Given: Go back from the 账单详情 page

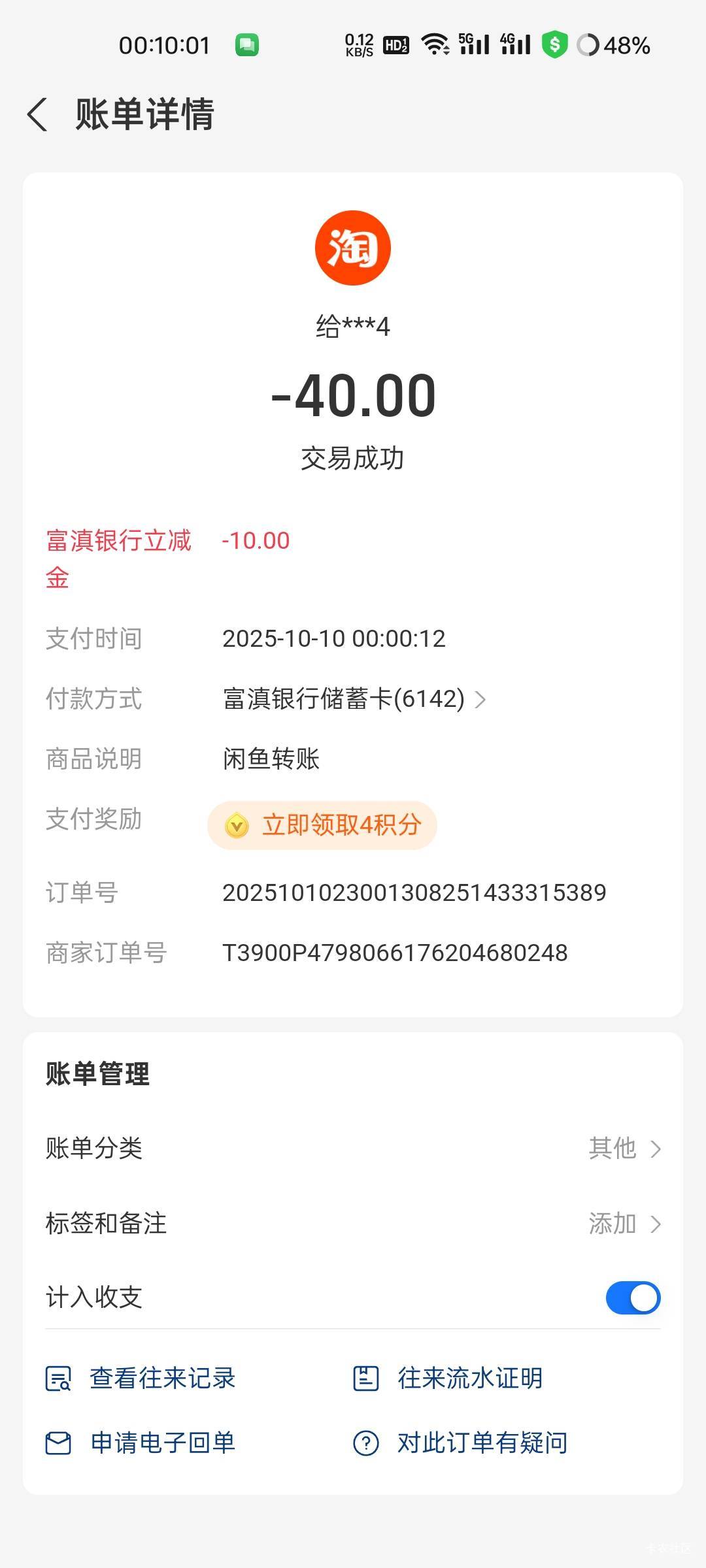Looking at the screenshot, I should (x=38, y=114).
